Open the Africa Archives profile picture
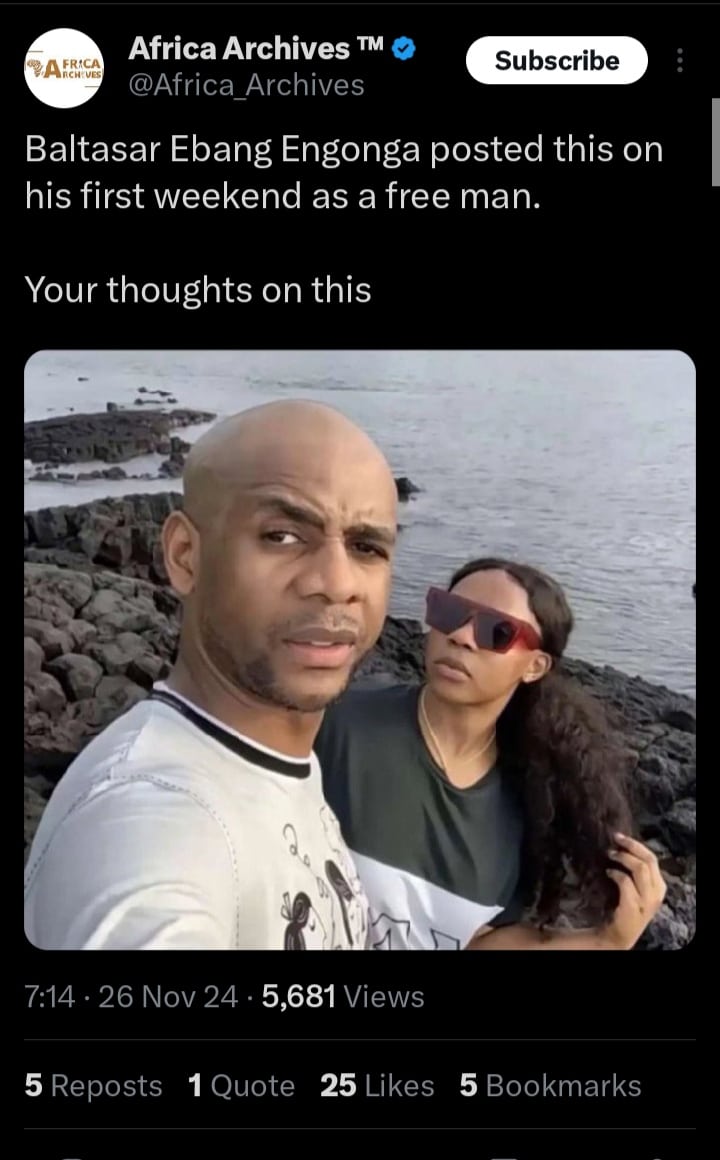The image size is (720, 1160). (64, 68)
